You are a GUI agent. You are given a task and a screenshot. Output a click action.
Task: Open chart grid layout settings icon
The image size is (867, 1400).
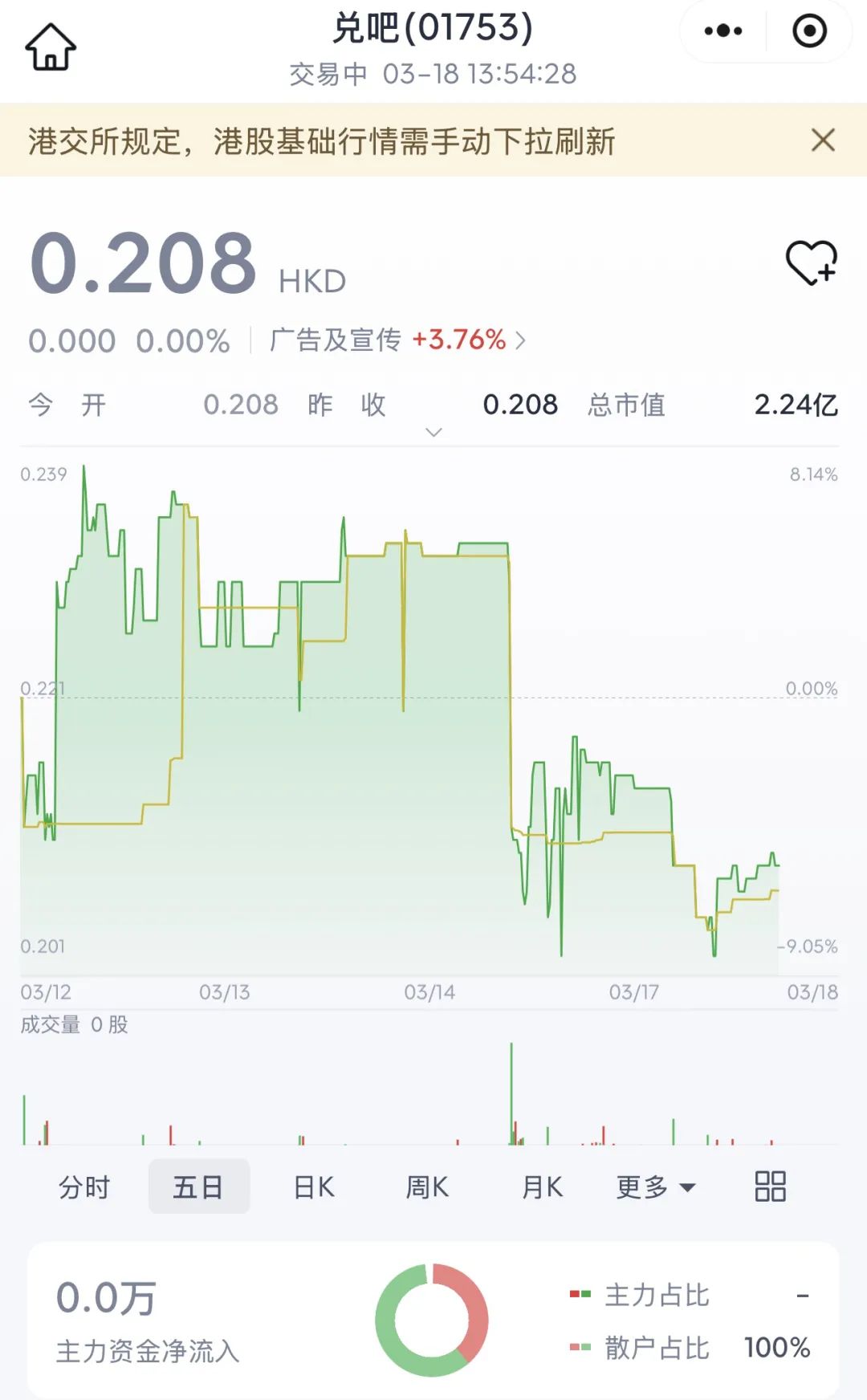tap(771, 1186)
